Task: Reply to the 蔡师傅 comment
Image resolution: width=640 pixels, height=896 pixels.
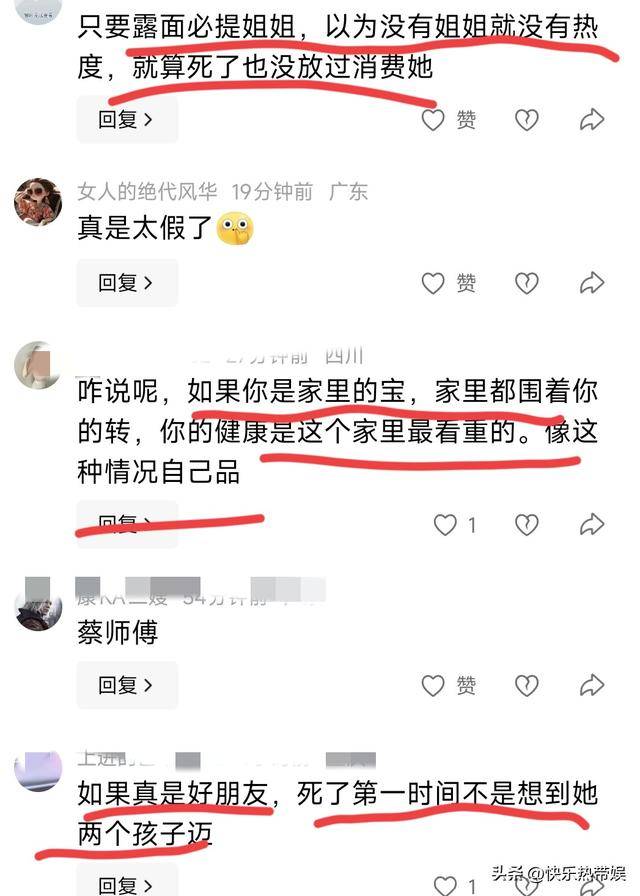Action: [x=126, y=685]
